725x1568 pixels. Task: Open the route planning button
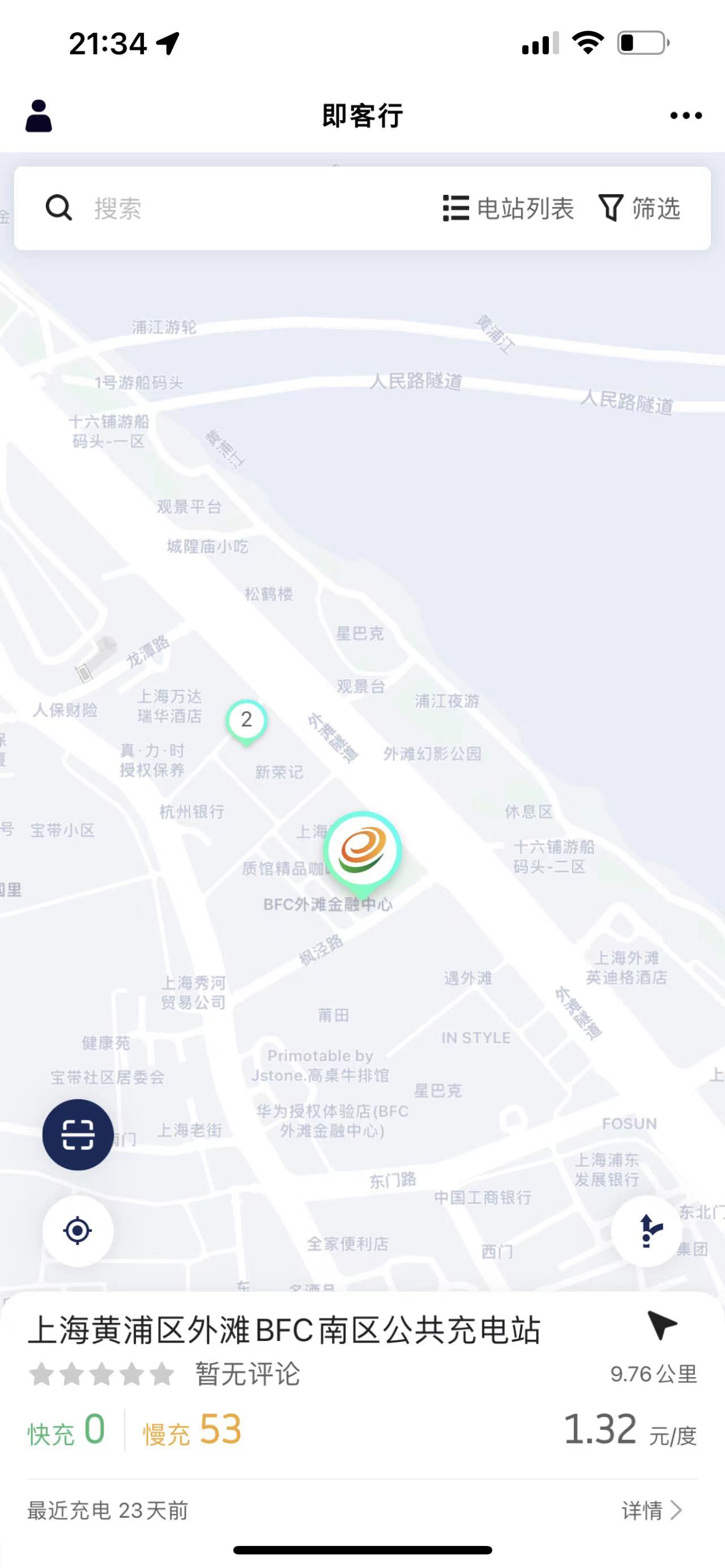[x=646, y=1231]
